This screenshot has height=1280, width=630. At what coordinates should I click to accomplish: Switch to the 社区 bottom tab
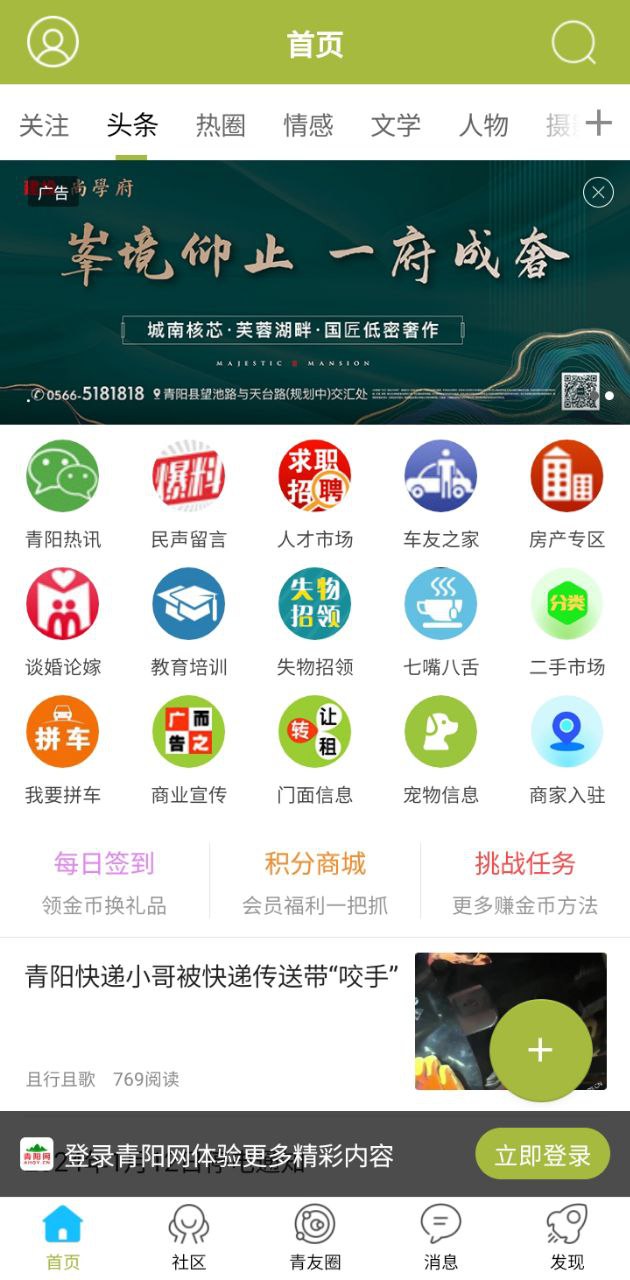point(189,1236)
